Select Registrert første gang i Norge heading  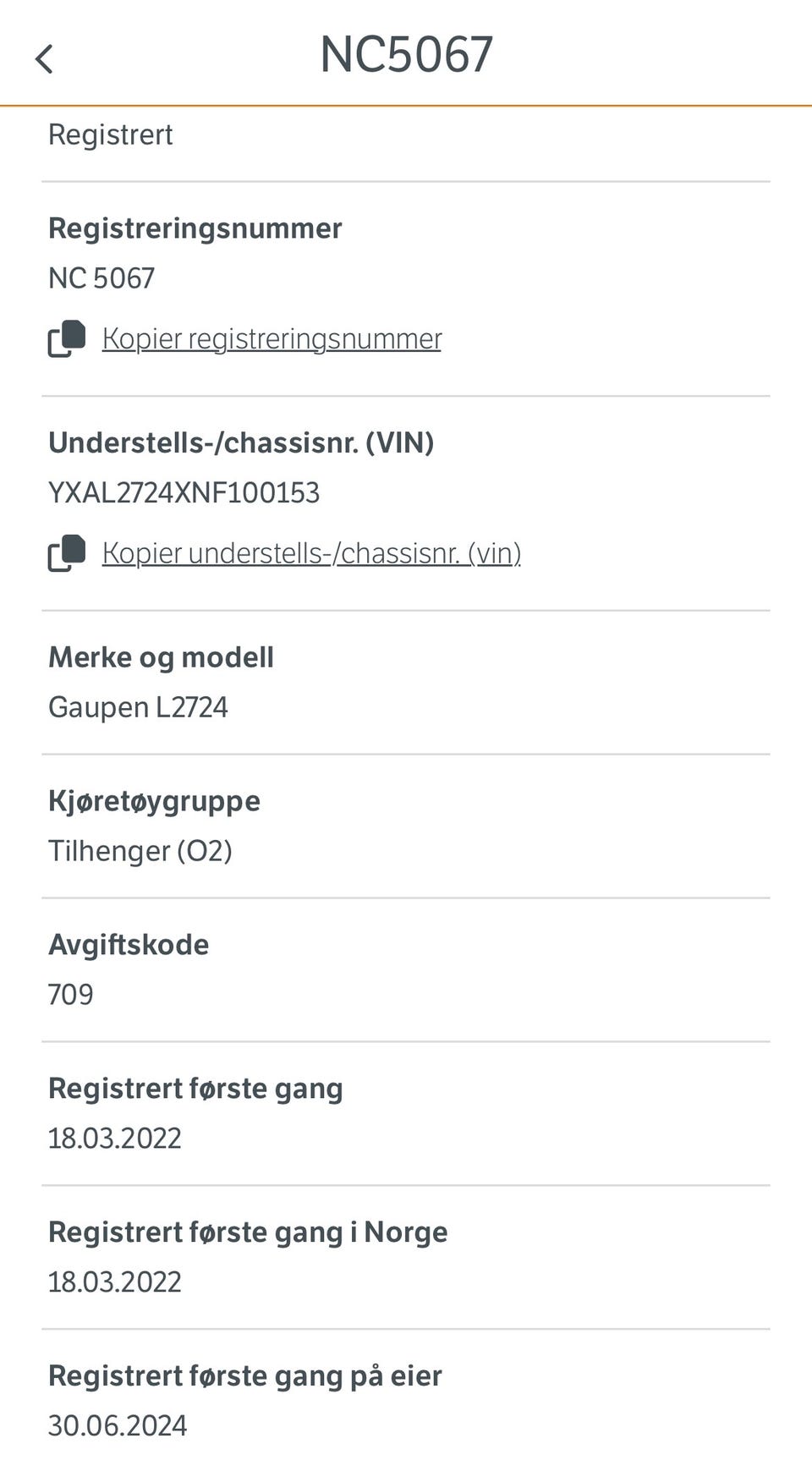(249, 1232)
